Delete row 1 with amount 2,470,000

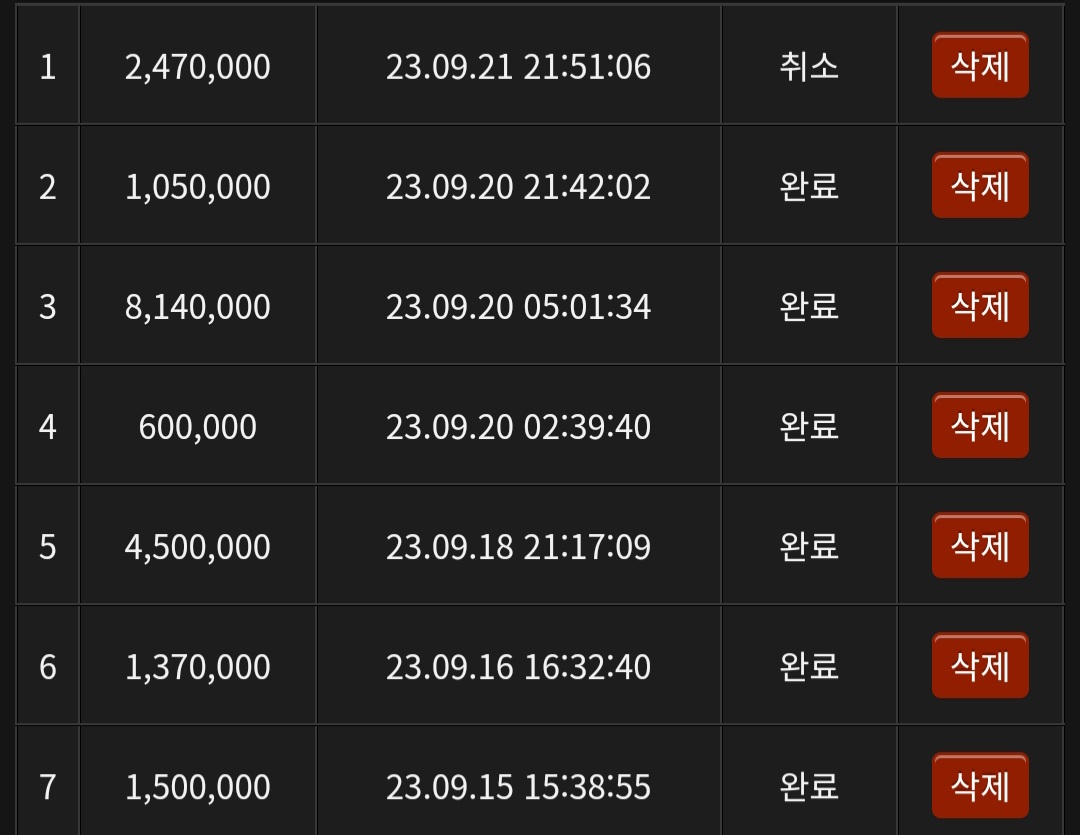click(x=979, y=65)
